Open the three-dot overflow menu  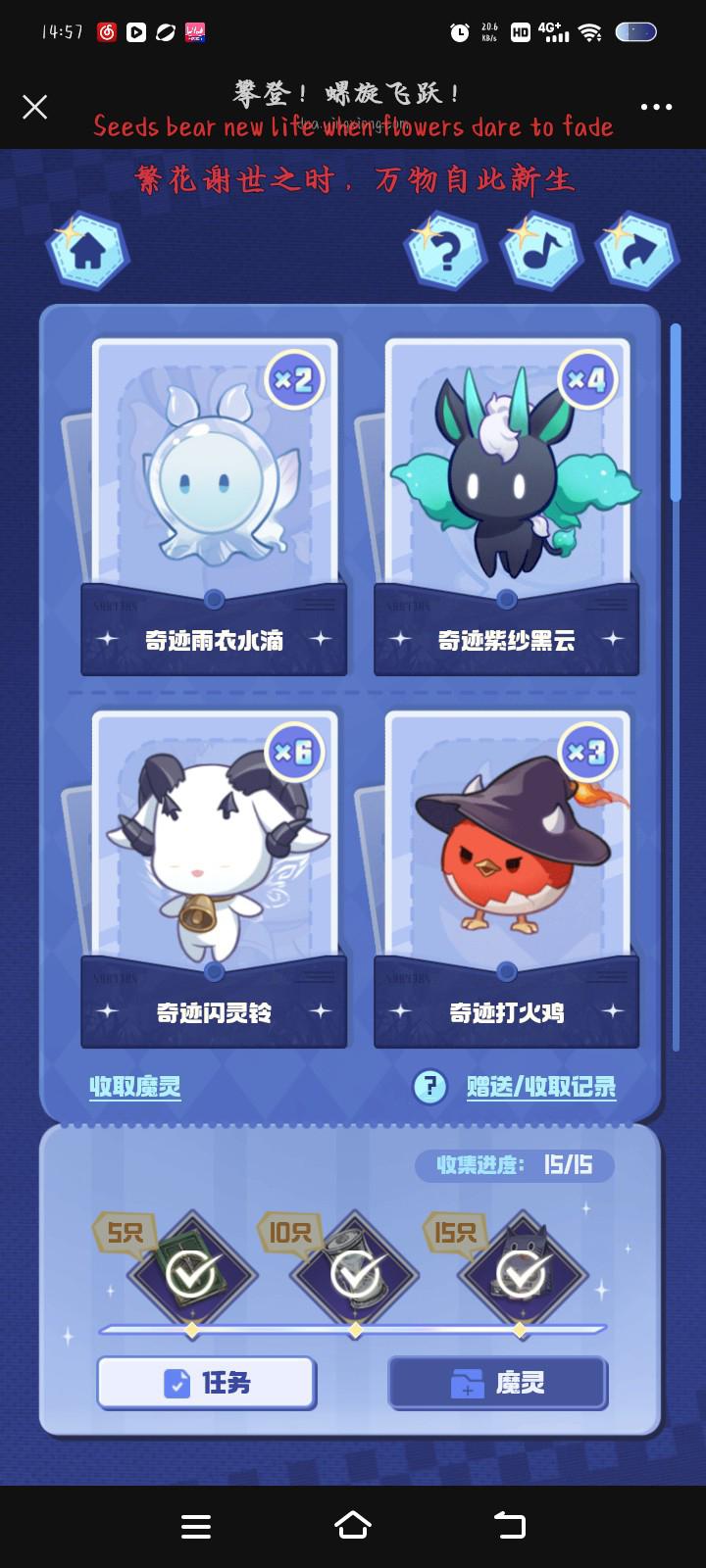656,107
